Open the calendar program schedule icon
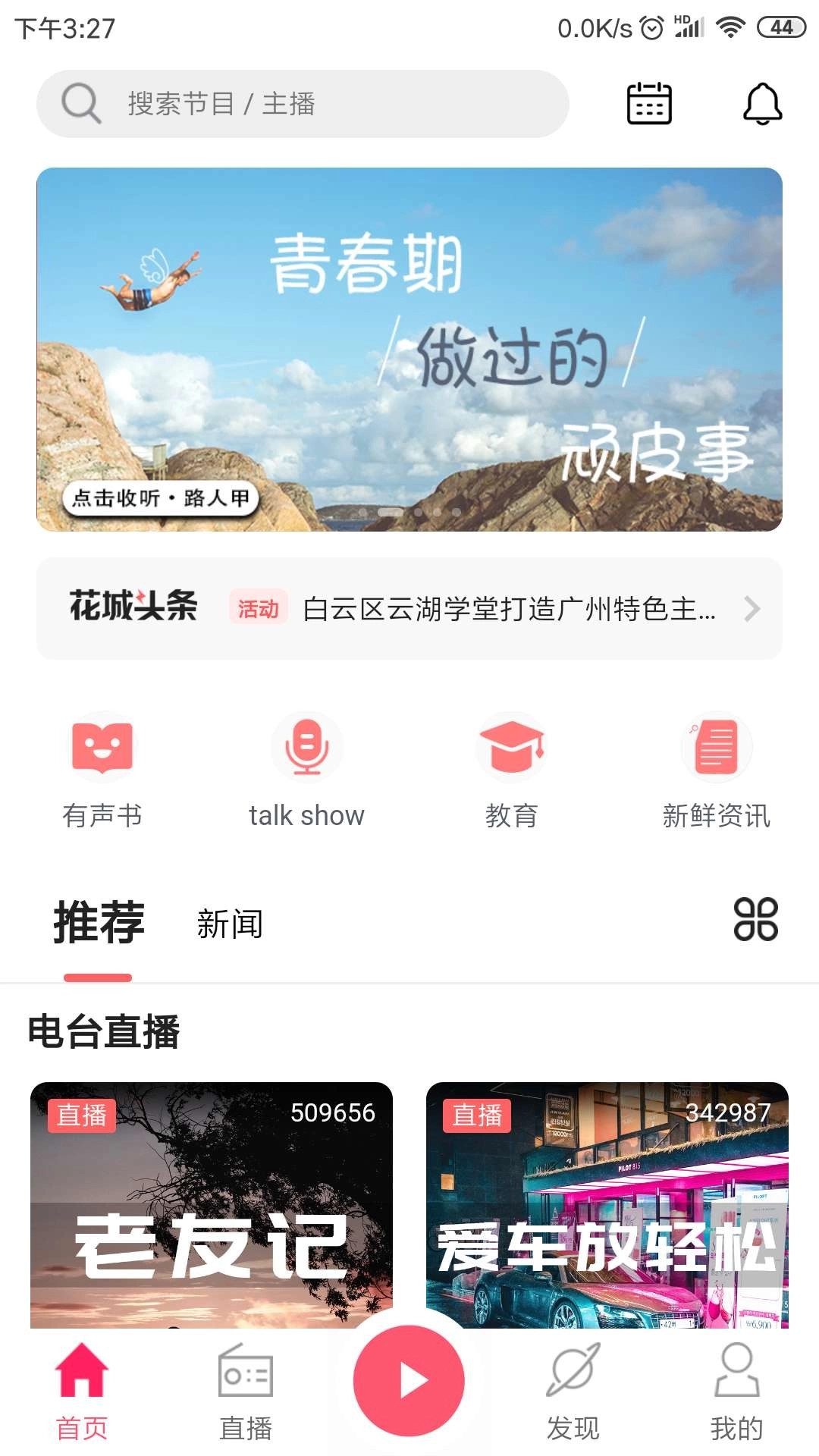 (x=650, y=104)
